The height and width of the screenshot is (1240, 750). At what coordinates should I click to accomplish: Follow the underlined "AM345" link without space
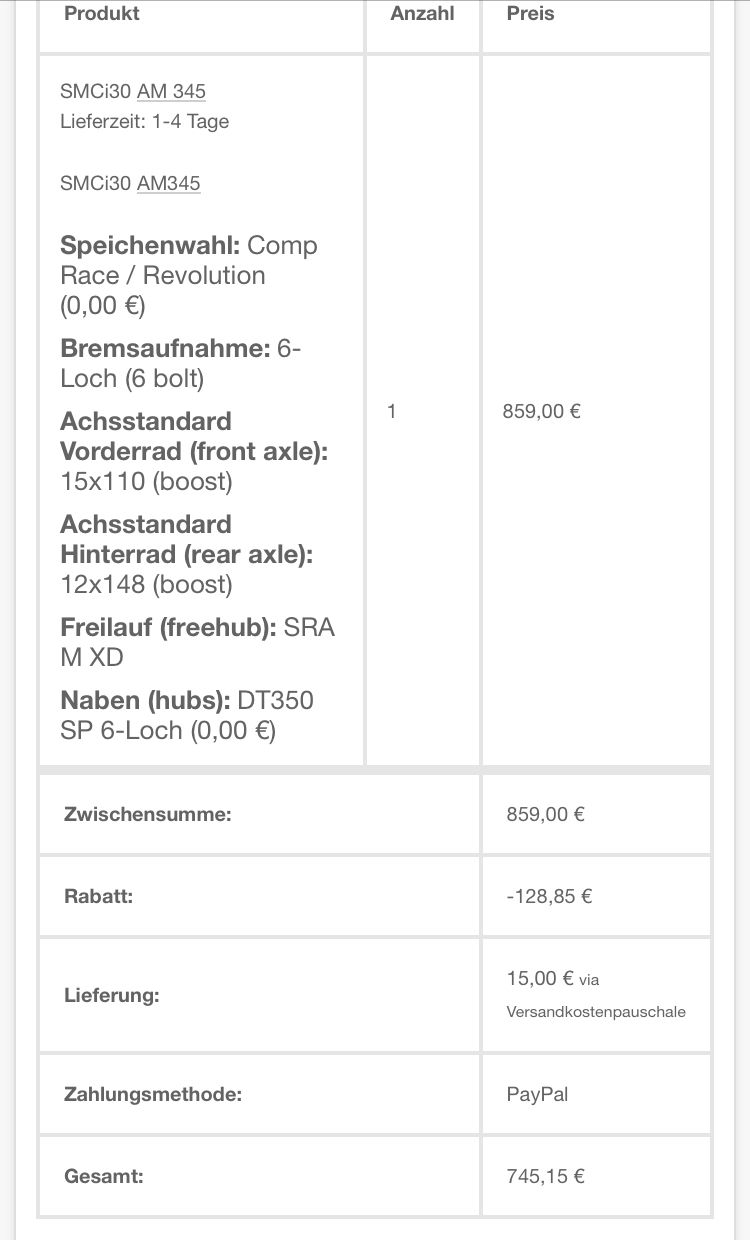pyautogui.click(x=168, y=183)
